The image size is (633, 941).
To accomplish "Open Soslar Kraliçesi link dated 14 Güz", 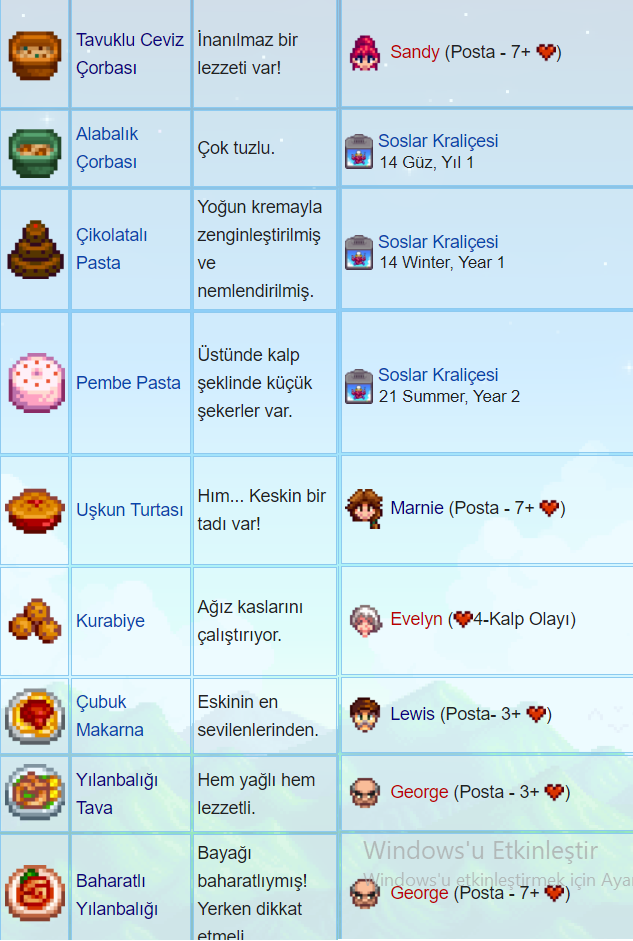I will point(438,141).
